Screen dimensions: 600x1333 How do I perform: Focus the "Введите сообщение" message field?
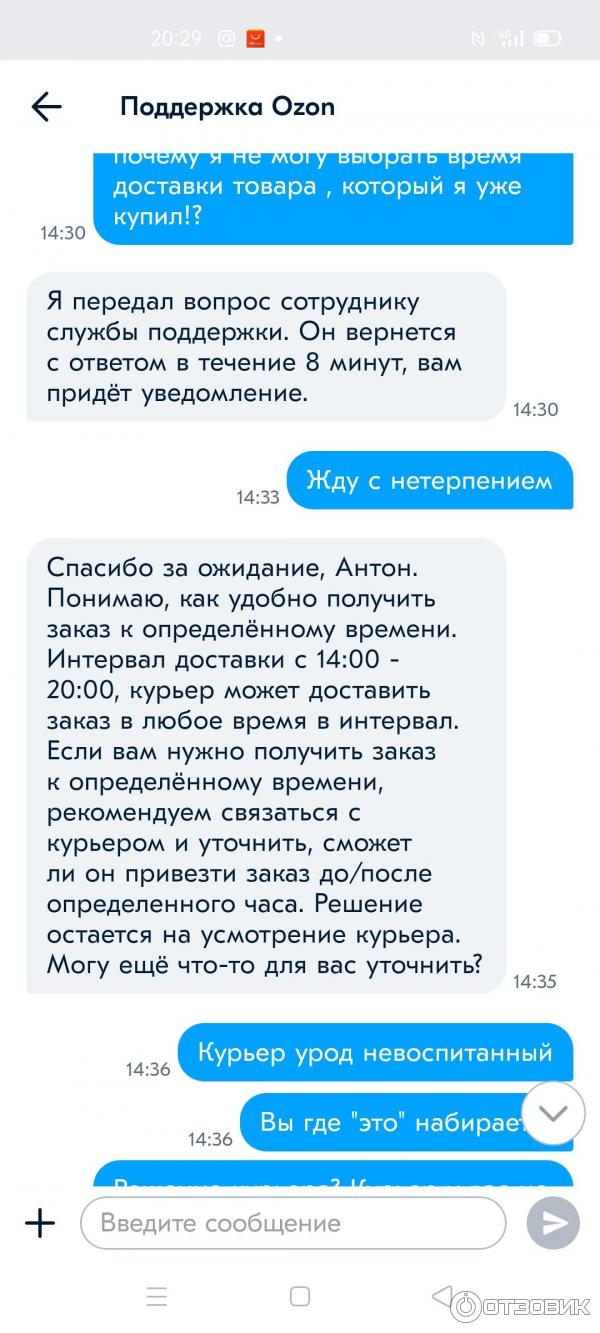[292, 1222]
